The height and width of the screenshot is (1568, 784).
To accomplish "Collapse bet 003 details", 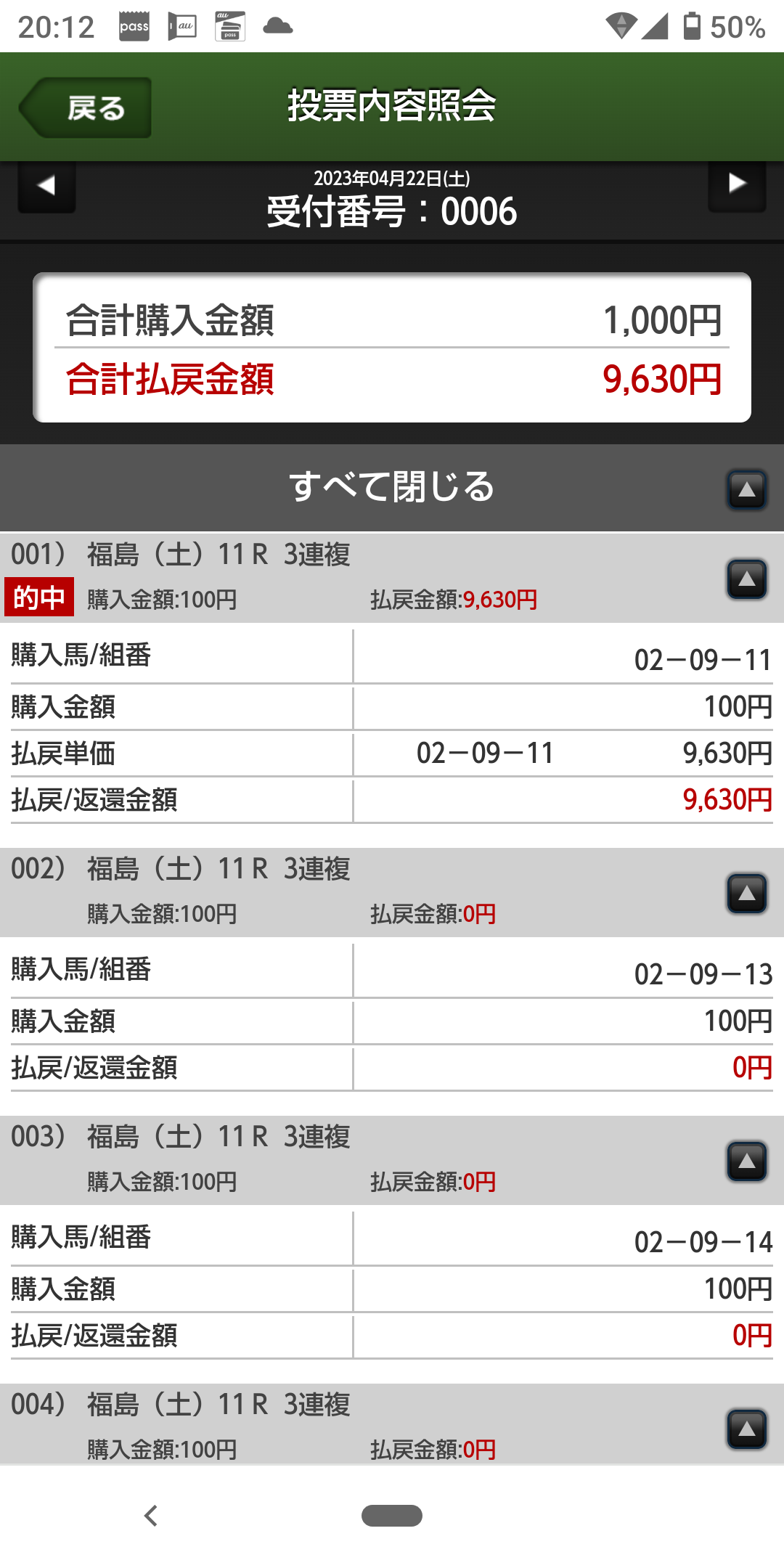I will 747,1161.
